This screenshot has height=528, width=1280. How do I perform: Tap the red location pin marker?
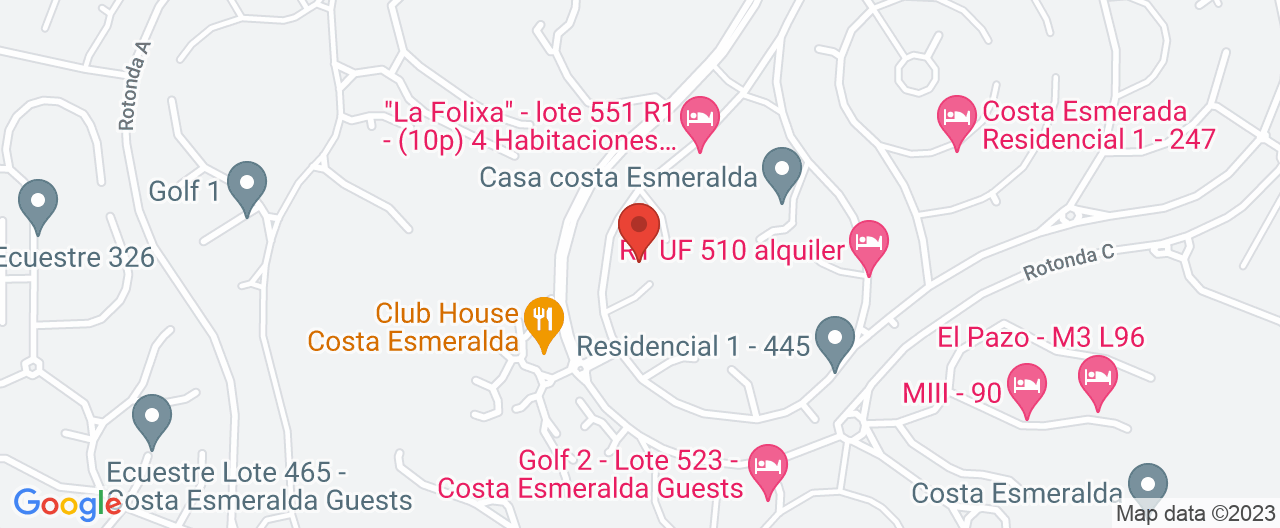click(638, 228)
